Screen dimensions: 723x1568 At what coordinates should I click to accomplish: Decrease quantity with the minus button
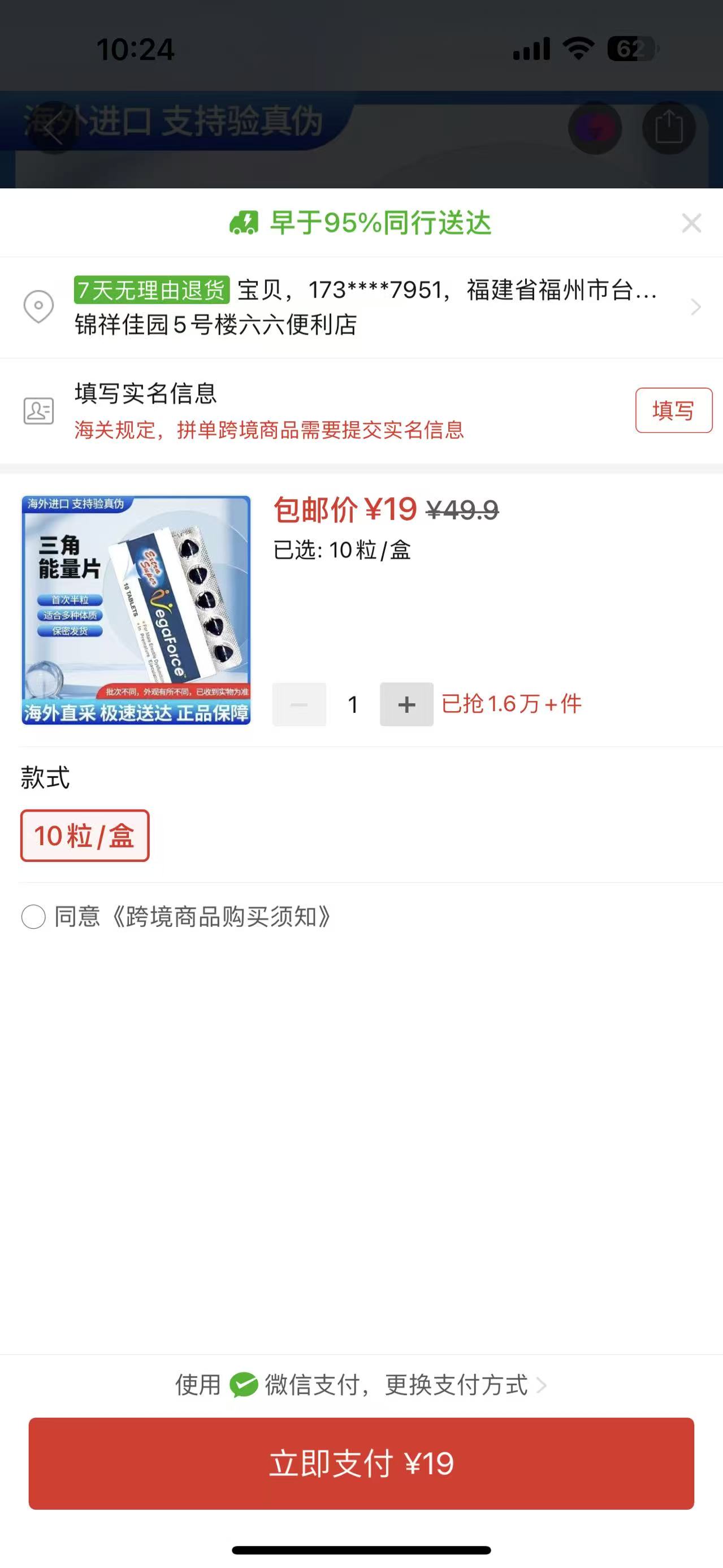pyautogui.click(x=299, y=704)
